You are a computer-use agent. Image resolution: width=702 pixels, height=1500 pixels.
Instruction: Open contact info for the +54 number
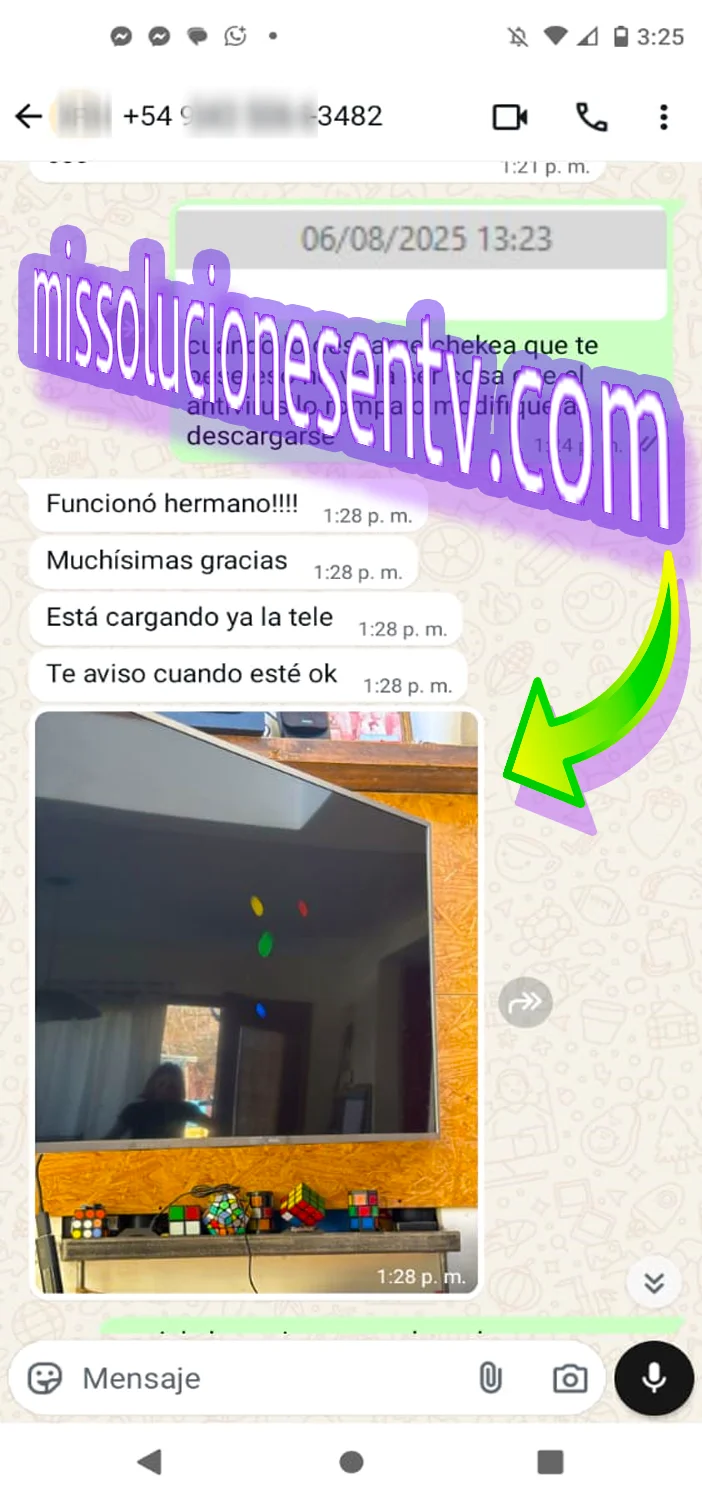(250, 116)
